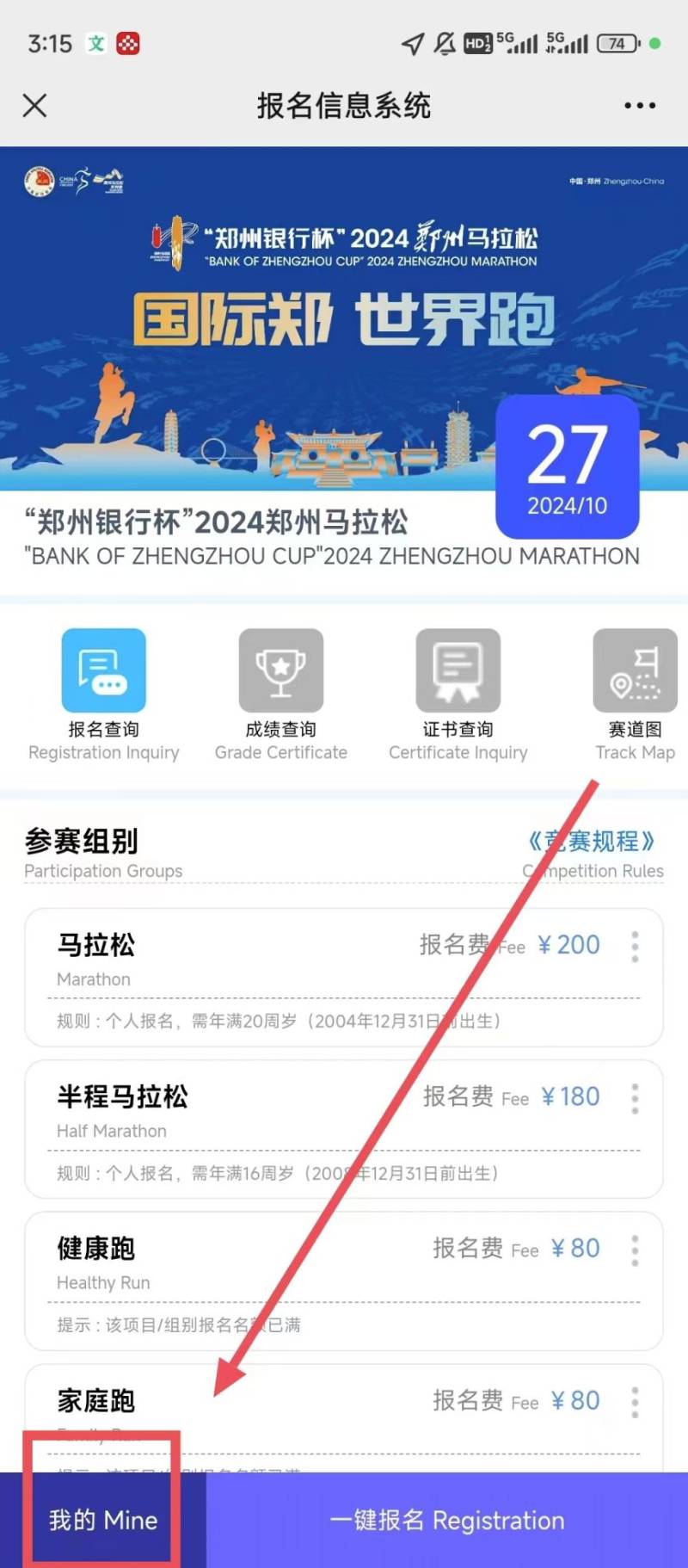Expand options for Healthy Run entry
Viewport: 688px width, 1568px height.
coord(635,1251)
